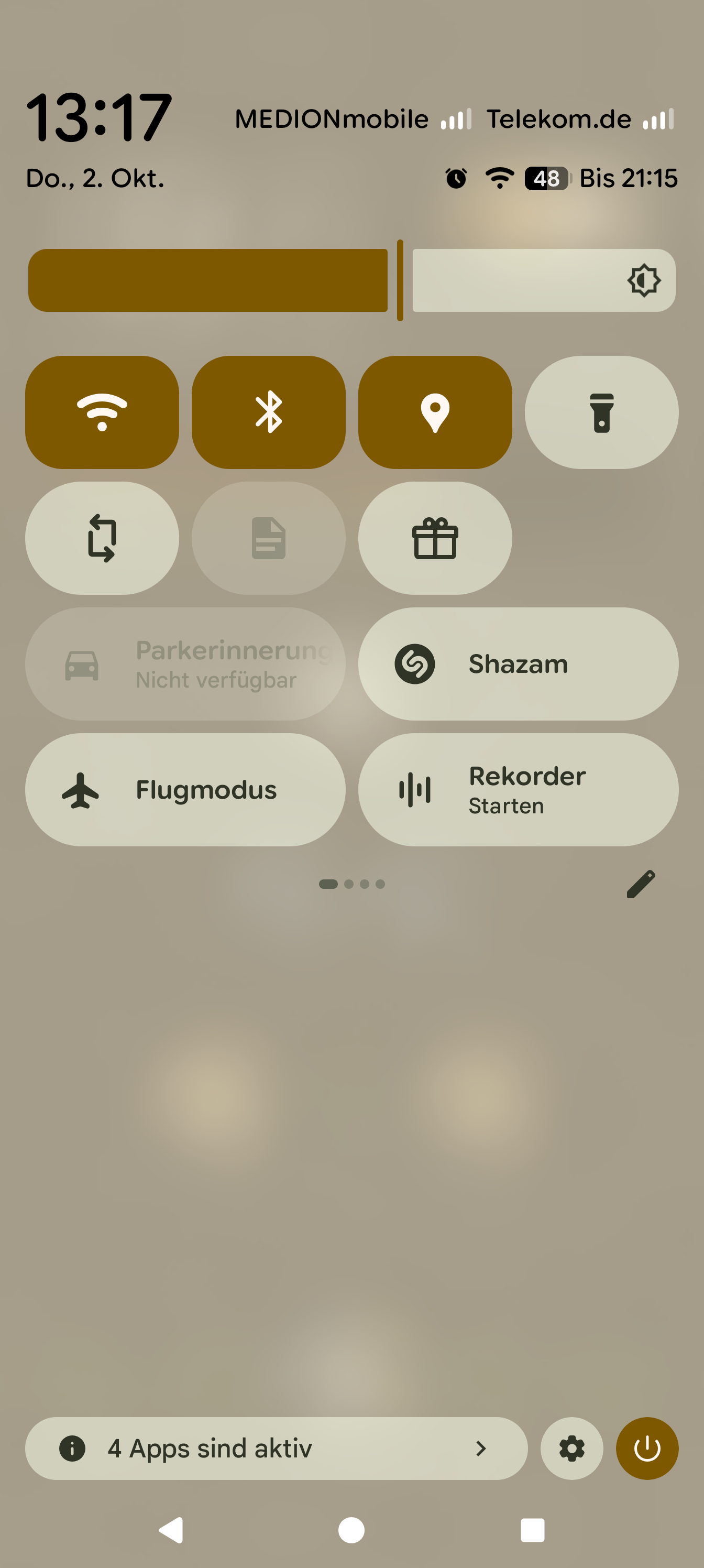Viewport: 704px width, 1568px height.
Task: Open the 4 Apps sind aktiv details
Action: click(276, 1448)
